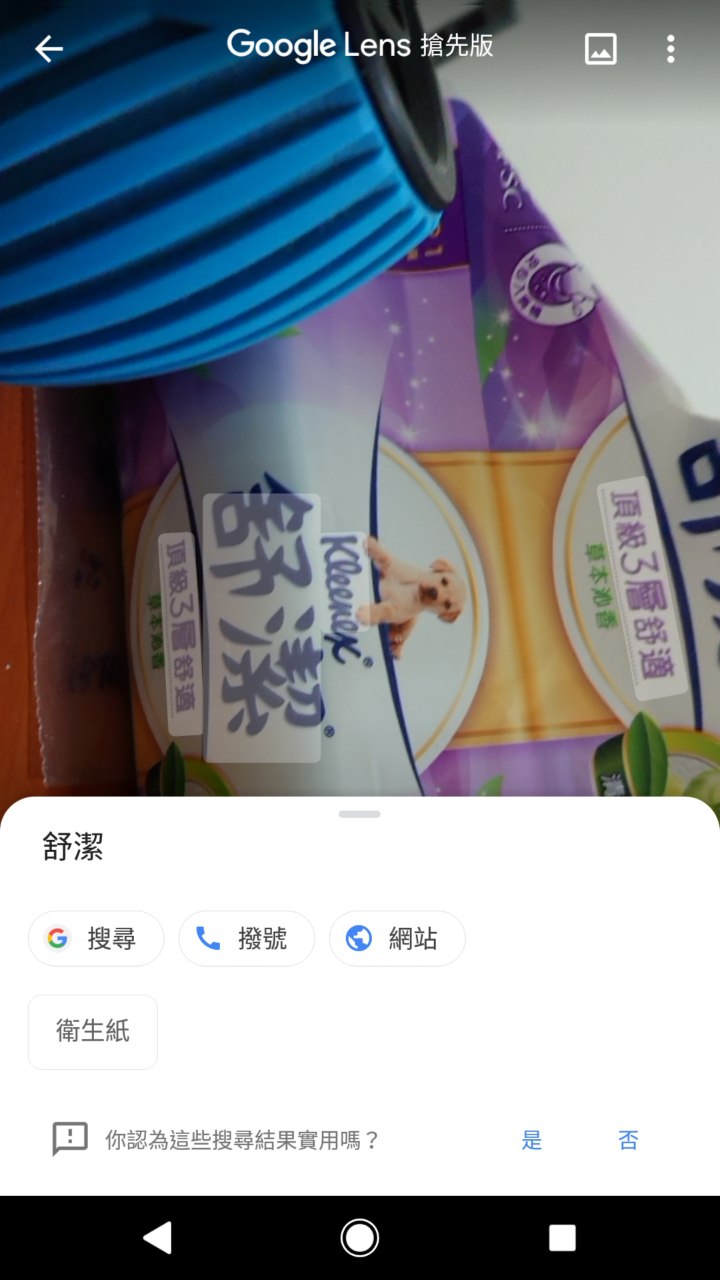
Task: Tap the 搜尋 Google search chip
Action: tap(96, 938)
